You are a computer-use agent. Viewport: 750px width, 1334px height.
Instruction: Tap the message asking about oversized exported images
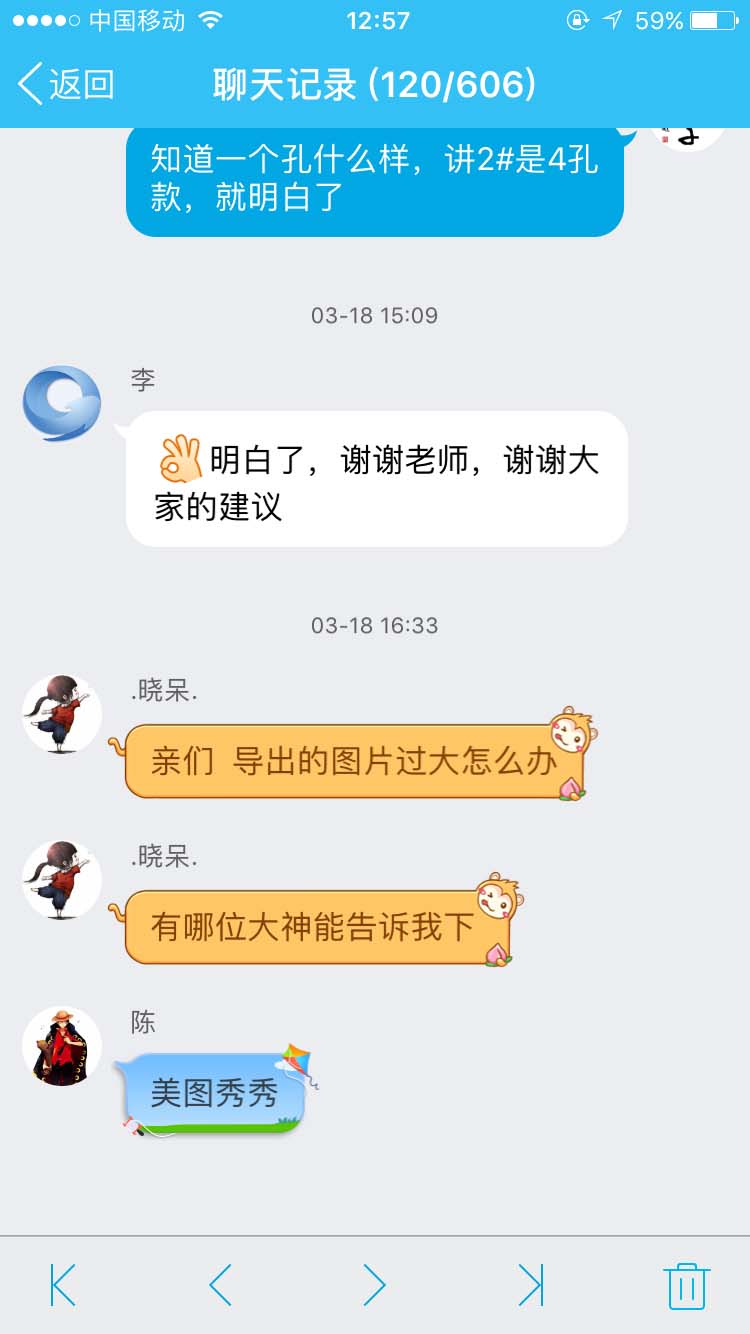350,758
